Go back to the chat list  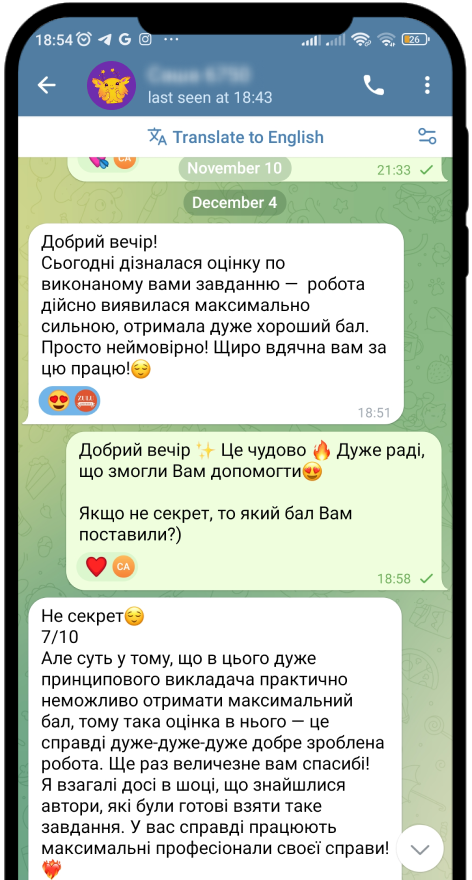(47, 85)
